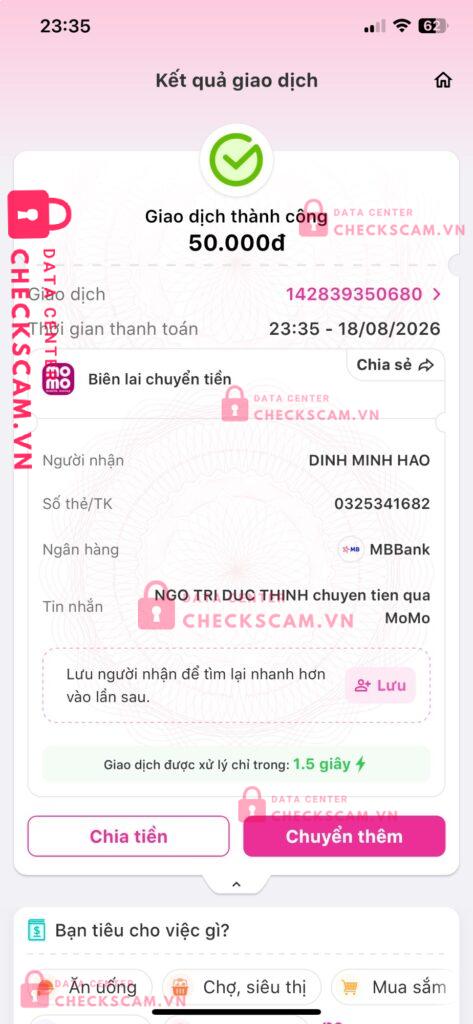Image resolution: width=473 pixels, height=1024 pixels.
Task: Tap the Chia sẻ share button
Action: [395, 365]
